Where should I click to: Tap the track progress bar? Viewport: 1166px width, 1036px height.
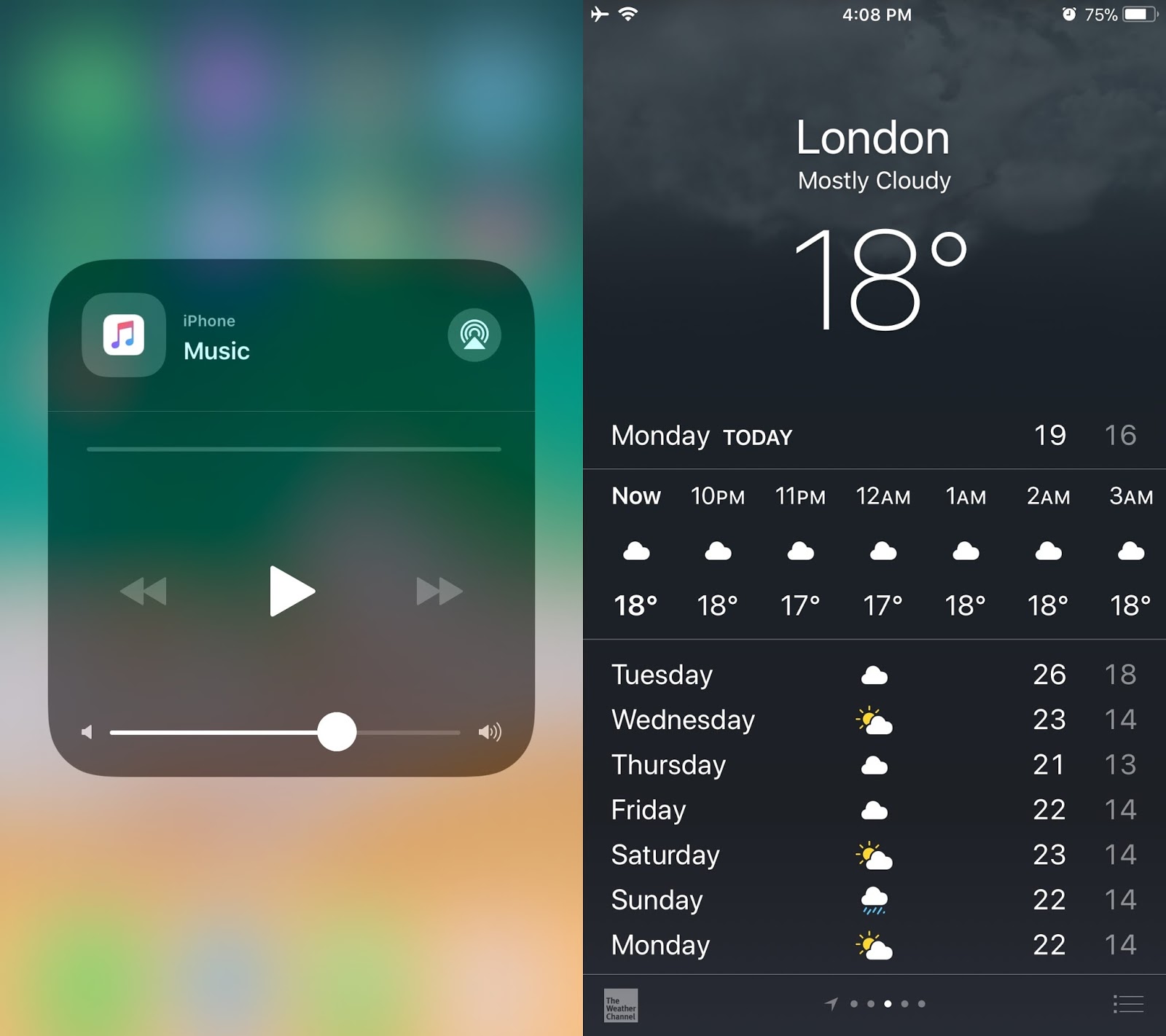(294, 450)
